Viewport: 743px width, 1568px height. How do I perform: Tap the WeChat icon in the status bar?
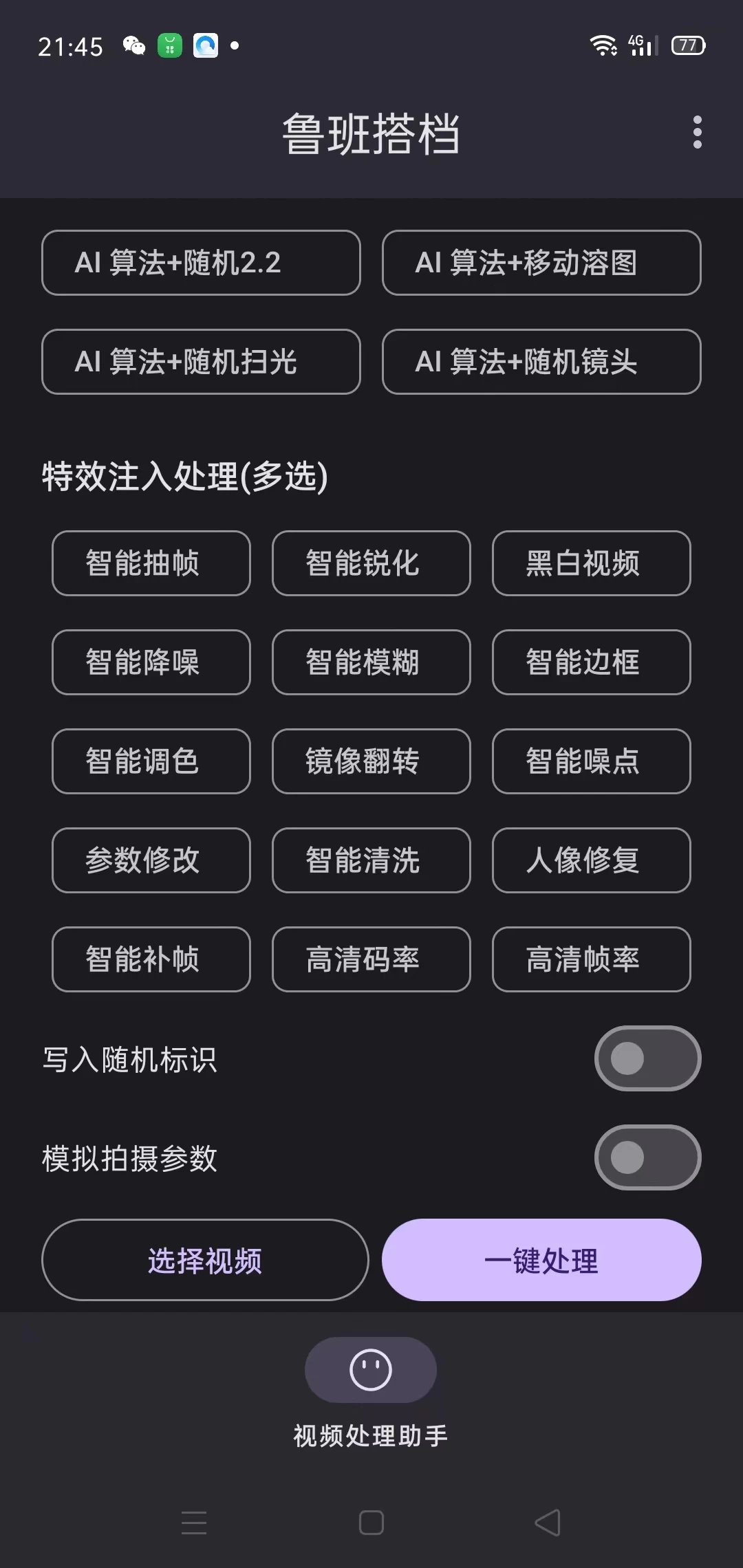pyautogui.click(x=135, y=44)
